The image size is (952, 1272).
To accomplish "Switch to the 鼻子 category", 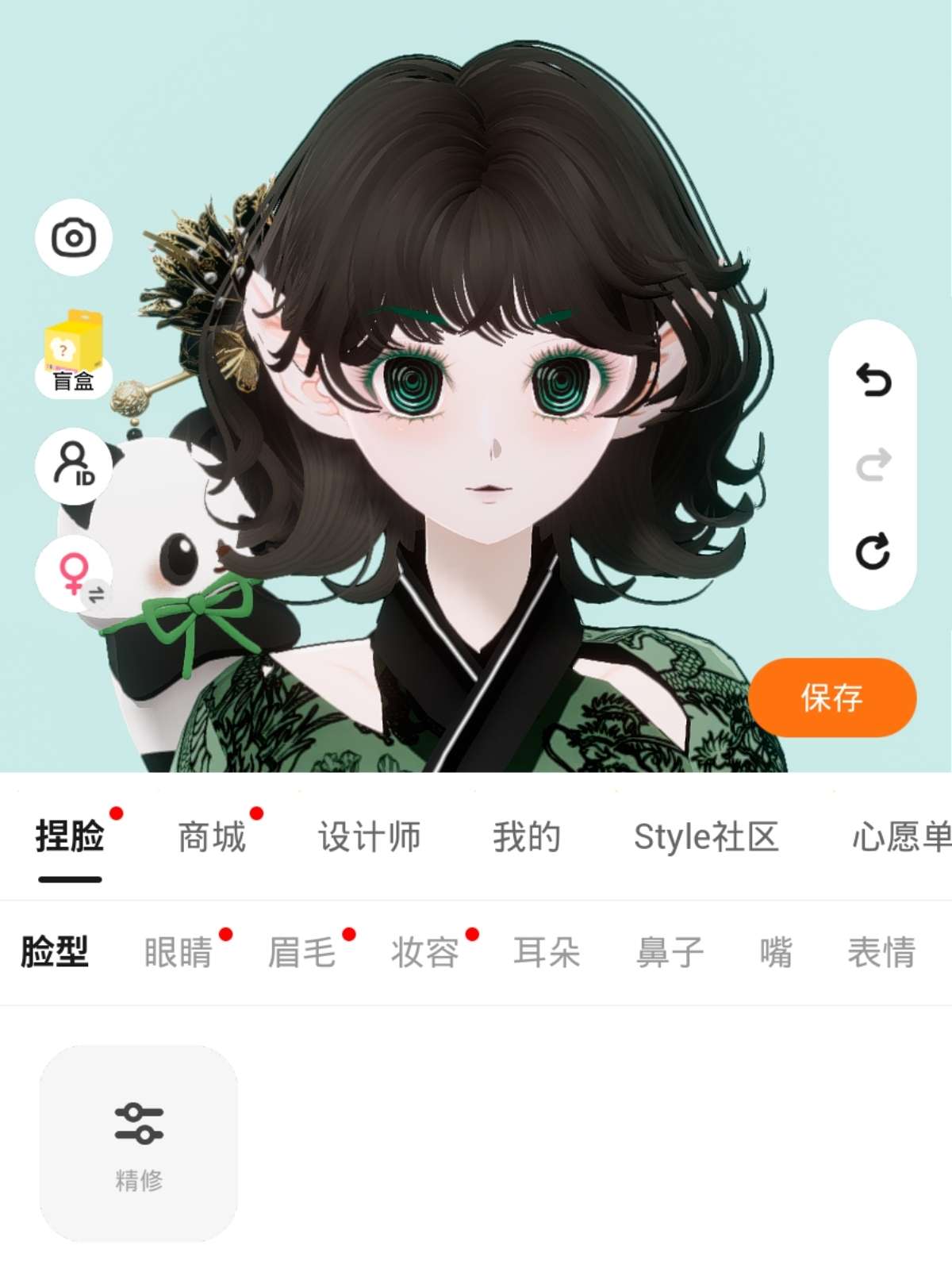I will tap(670, 952).
